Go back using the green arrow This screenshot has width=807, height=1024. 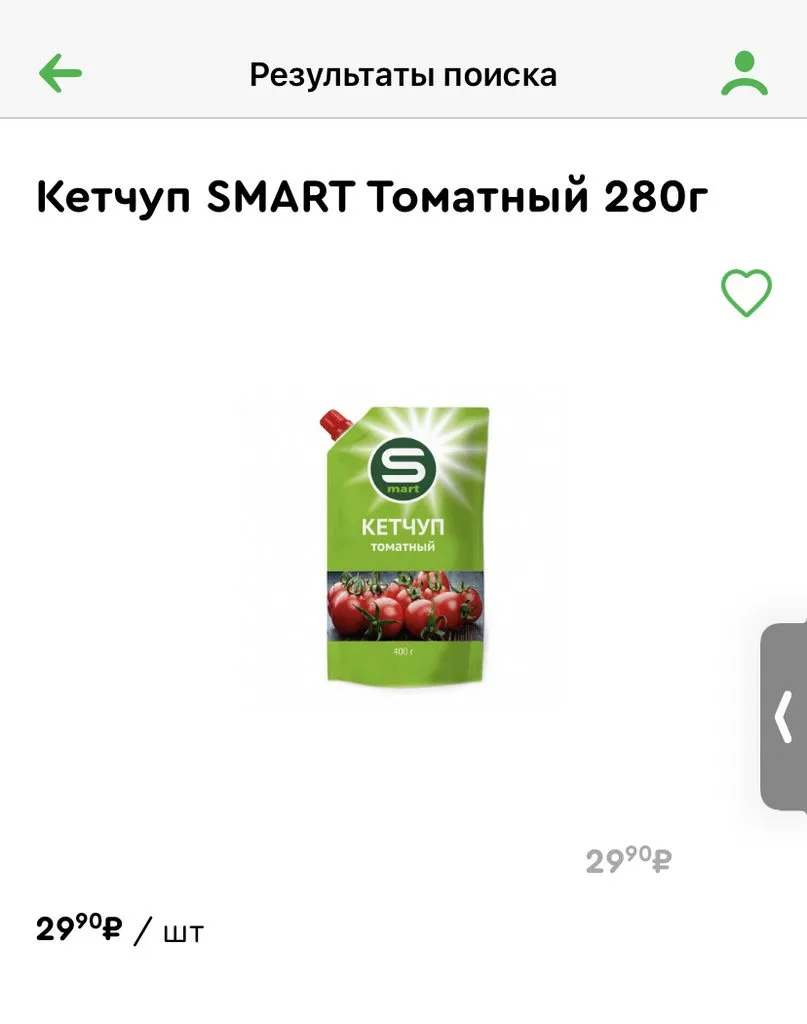click(x=60, y=73)
